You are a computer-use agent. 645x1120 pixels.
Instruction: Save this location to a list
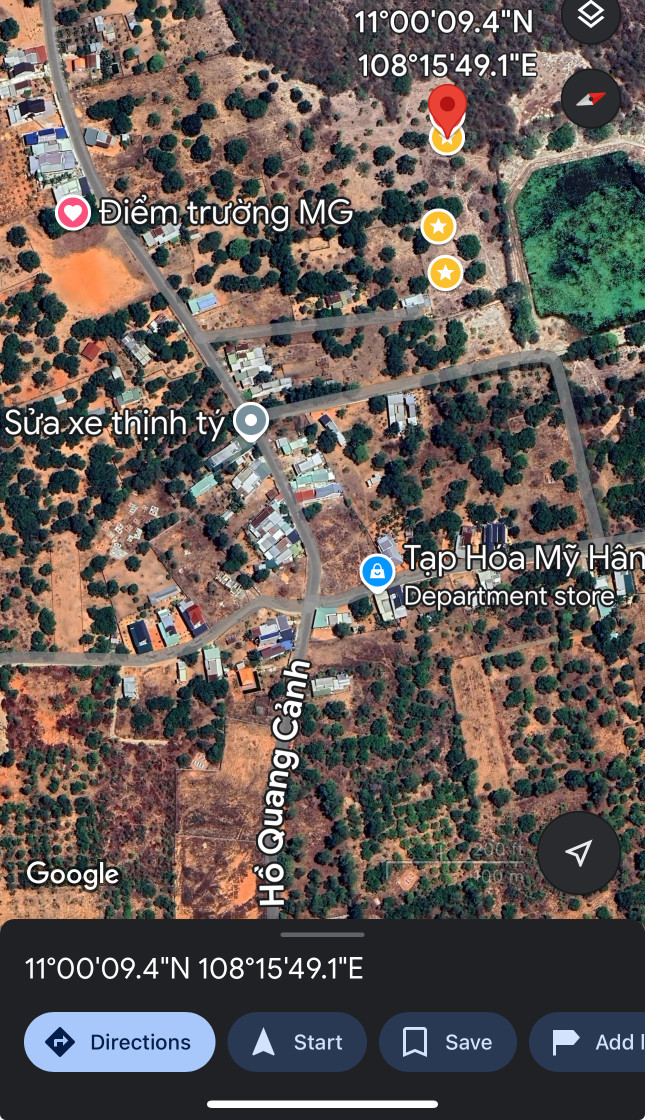point(448,1042)
